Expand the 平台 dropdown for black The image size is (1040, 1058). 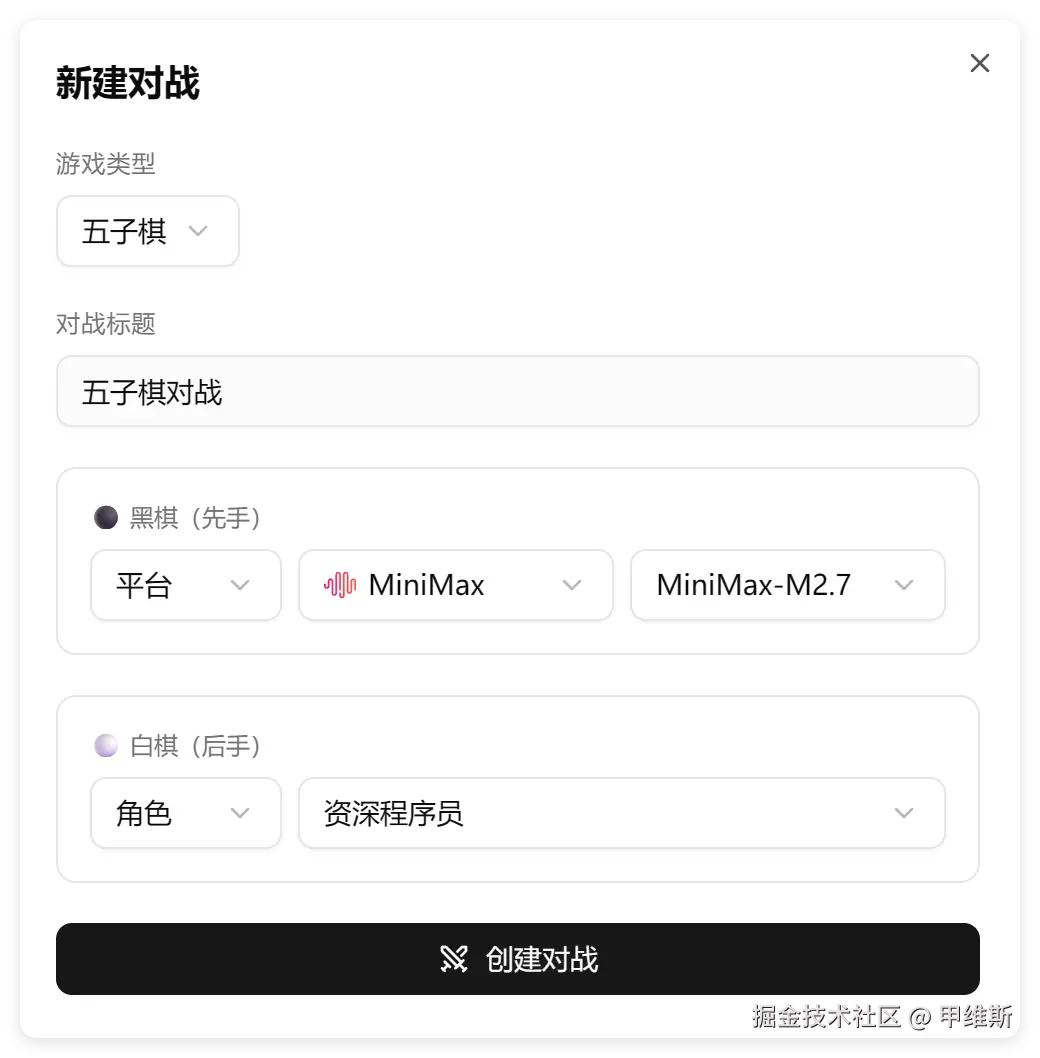click(x=185, y=585)
